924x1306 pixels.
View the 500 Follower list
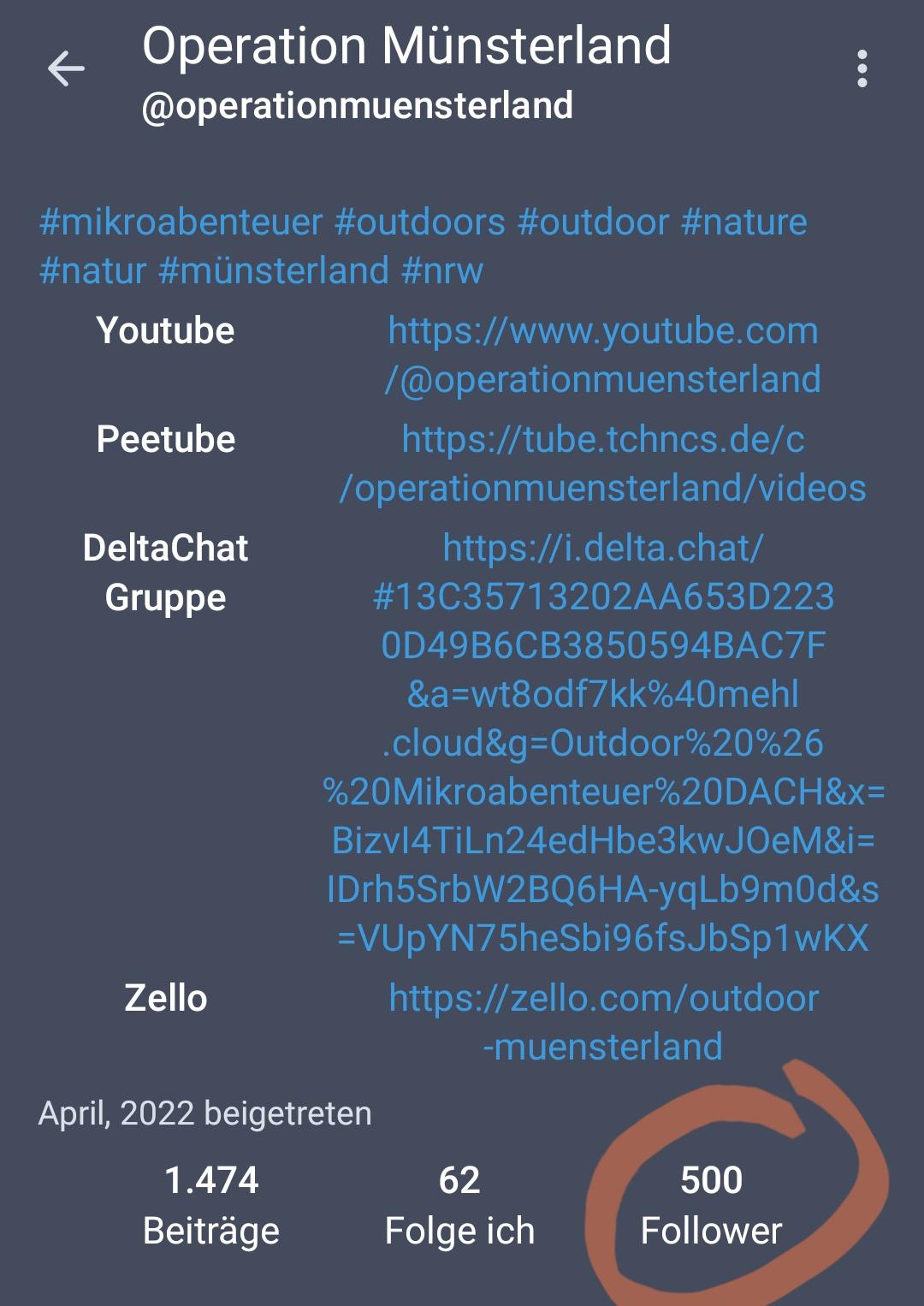(x=711, y=1205)
